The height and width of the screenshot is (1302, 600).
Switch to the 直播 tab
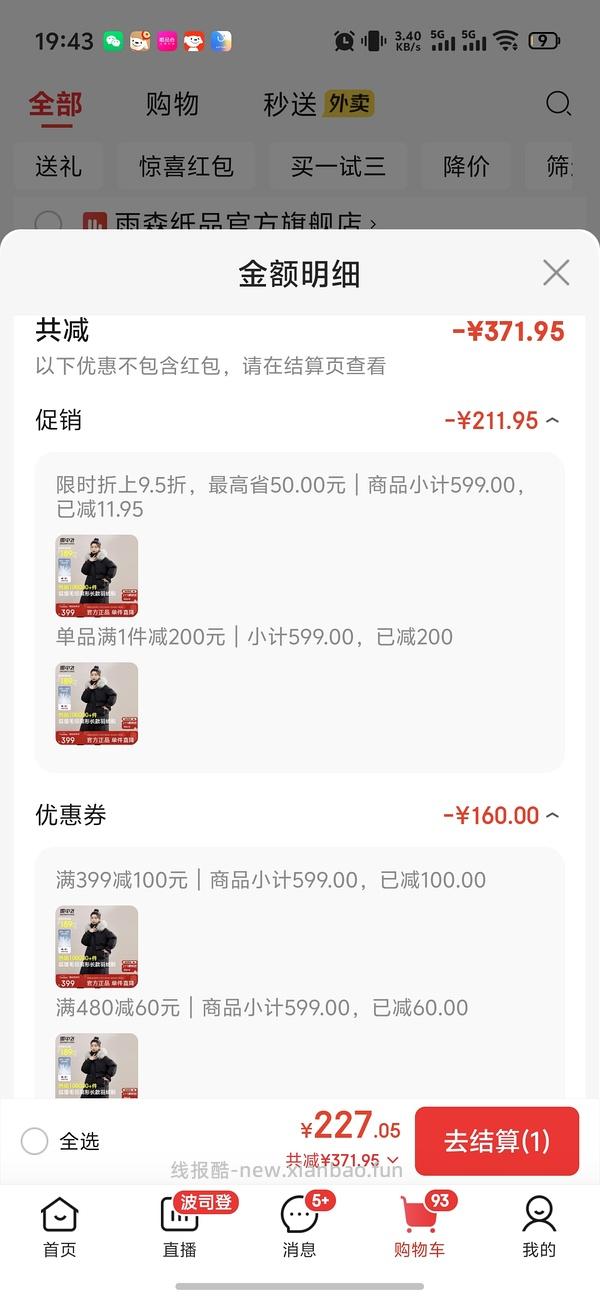click(180, 1226)
